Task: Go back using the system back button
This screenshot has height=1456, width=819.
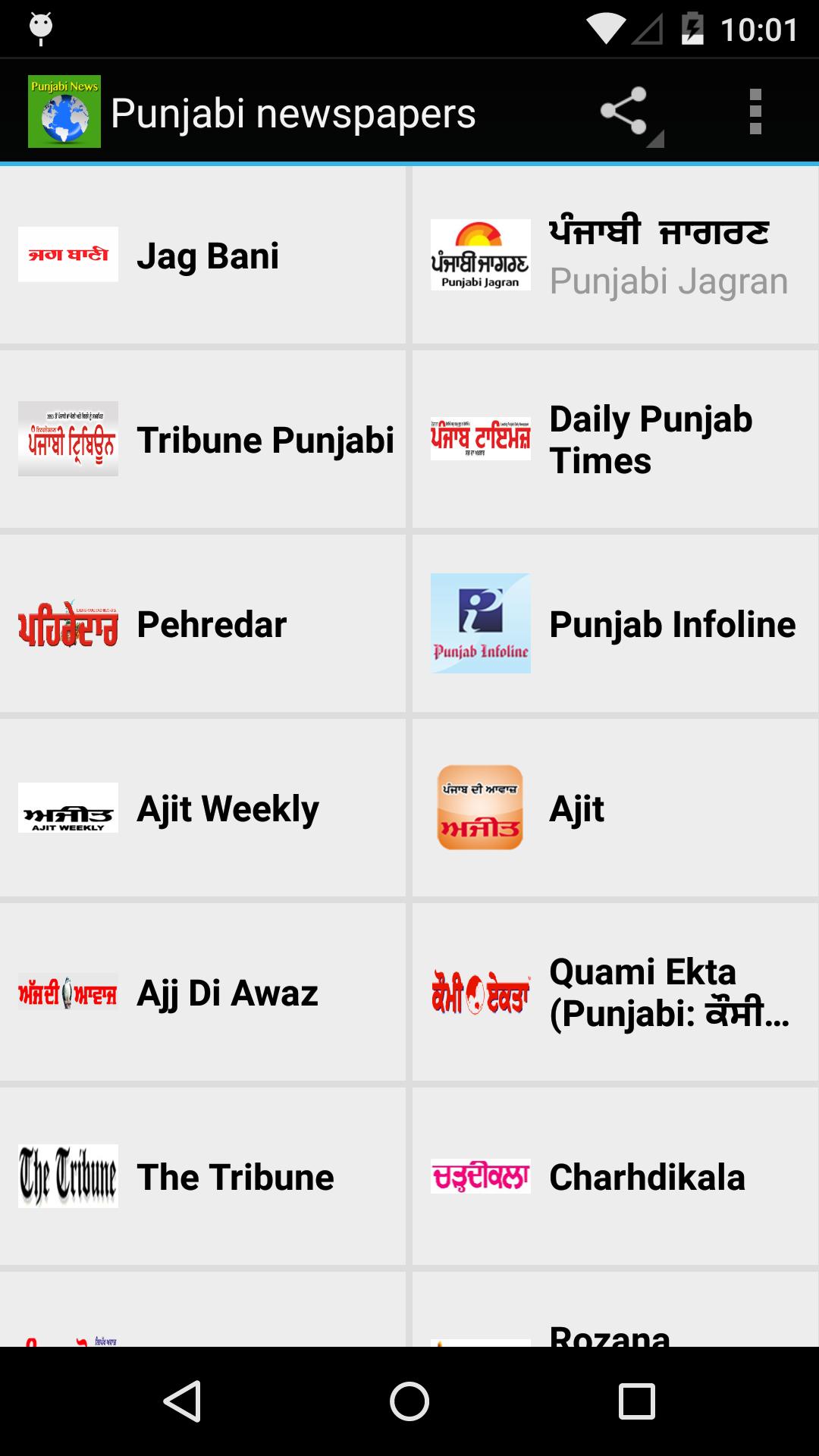Action: (182, 1401)
